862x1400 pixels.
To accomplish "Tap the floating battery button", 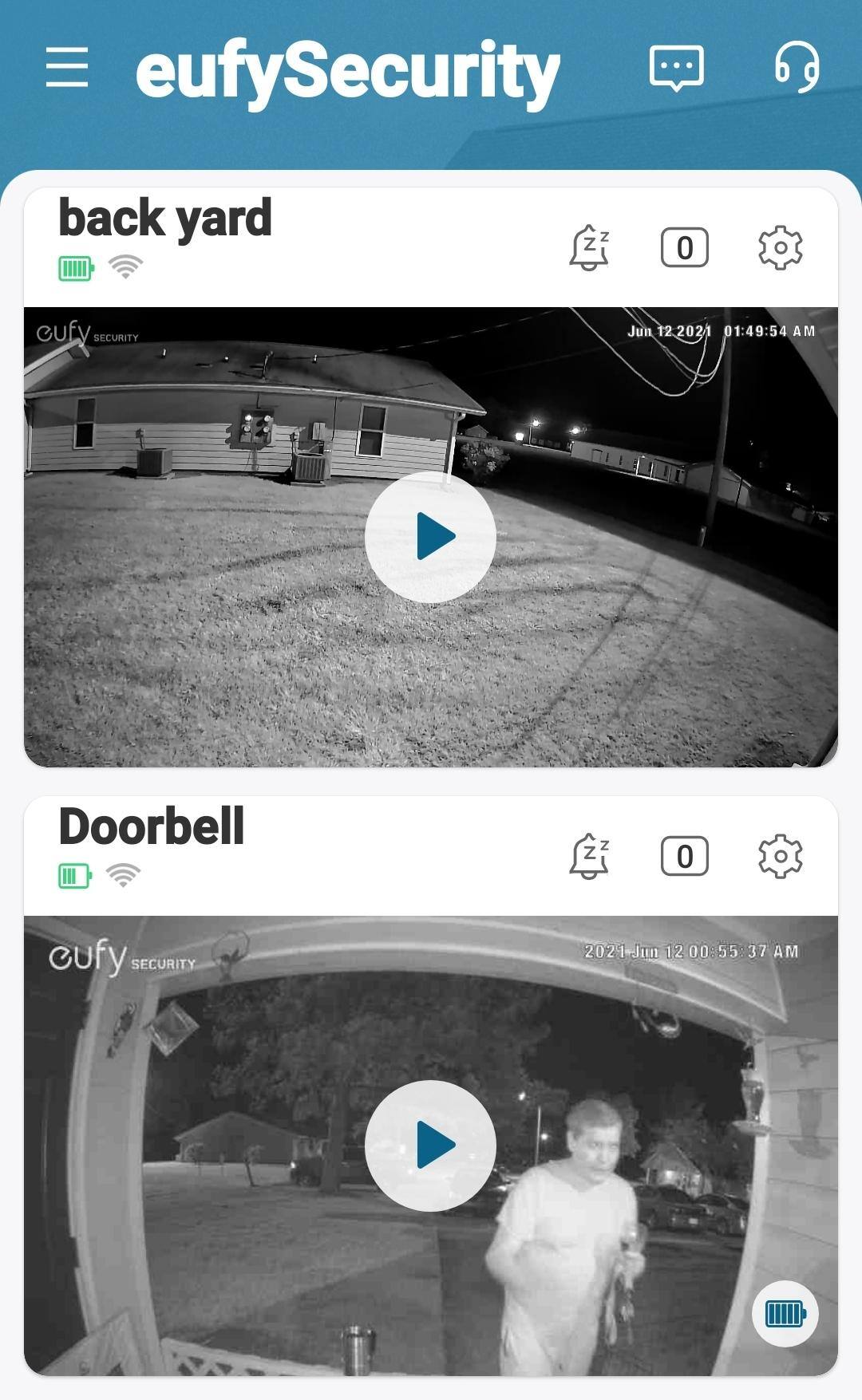I will [785, 1313].
